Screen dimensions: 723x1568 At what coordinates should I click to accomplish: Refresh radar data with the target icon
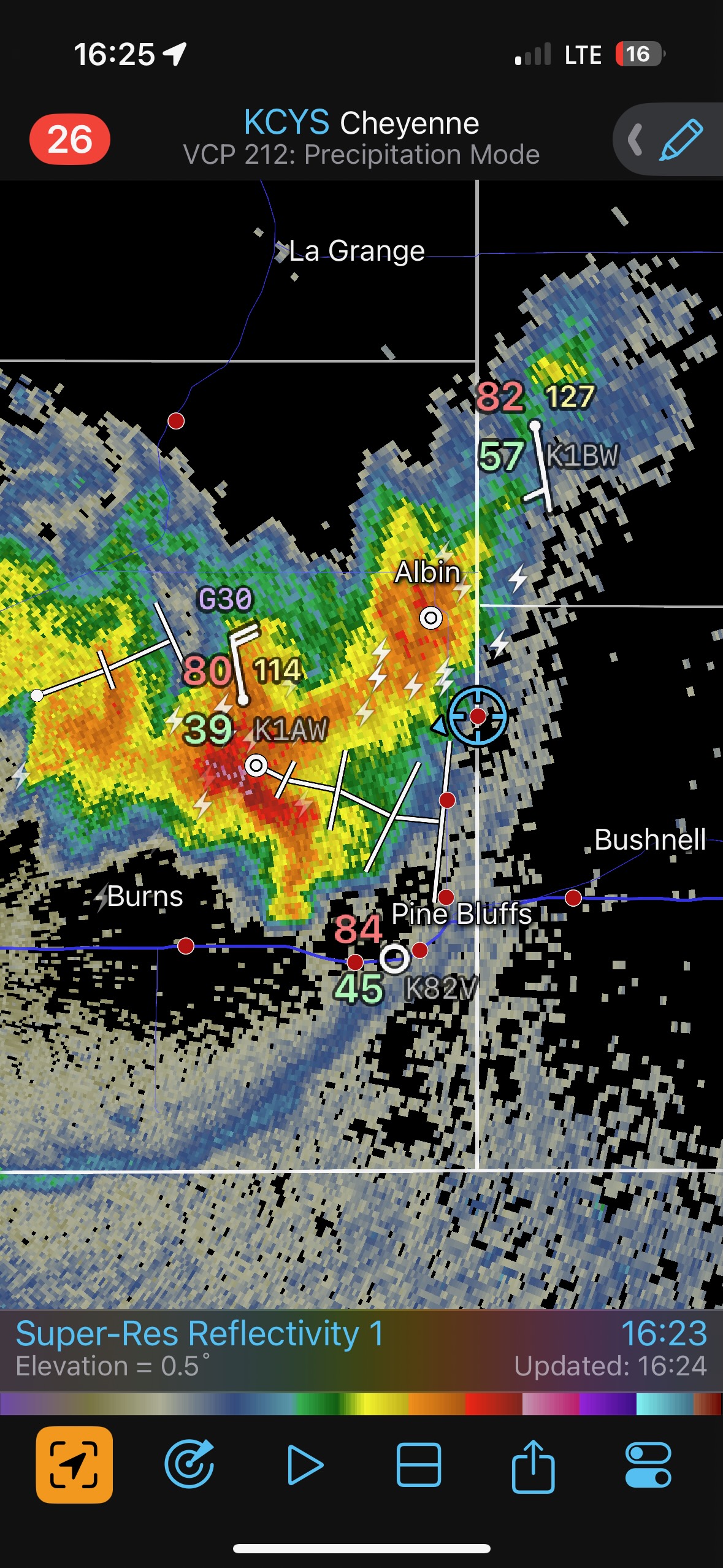point(189,1464)
